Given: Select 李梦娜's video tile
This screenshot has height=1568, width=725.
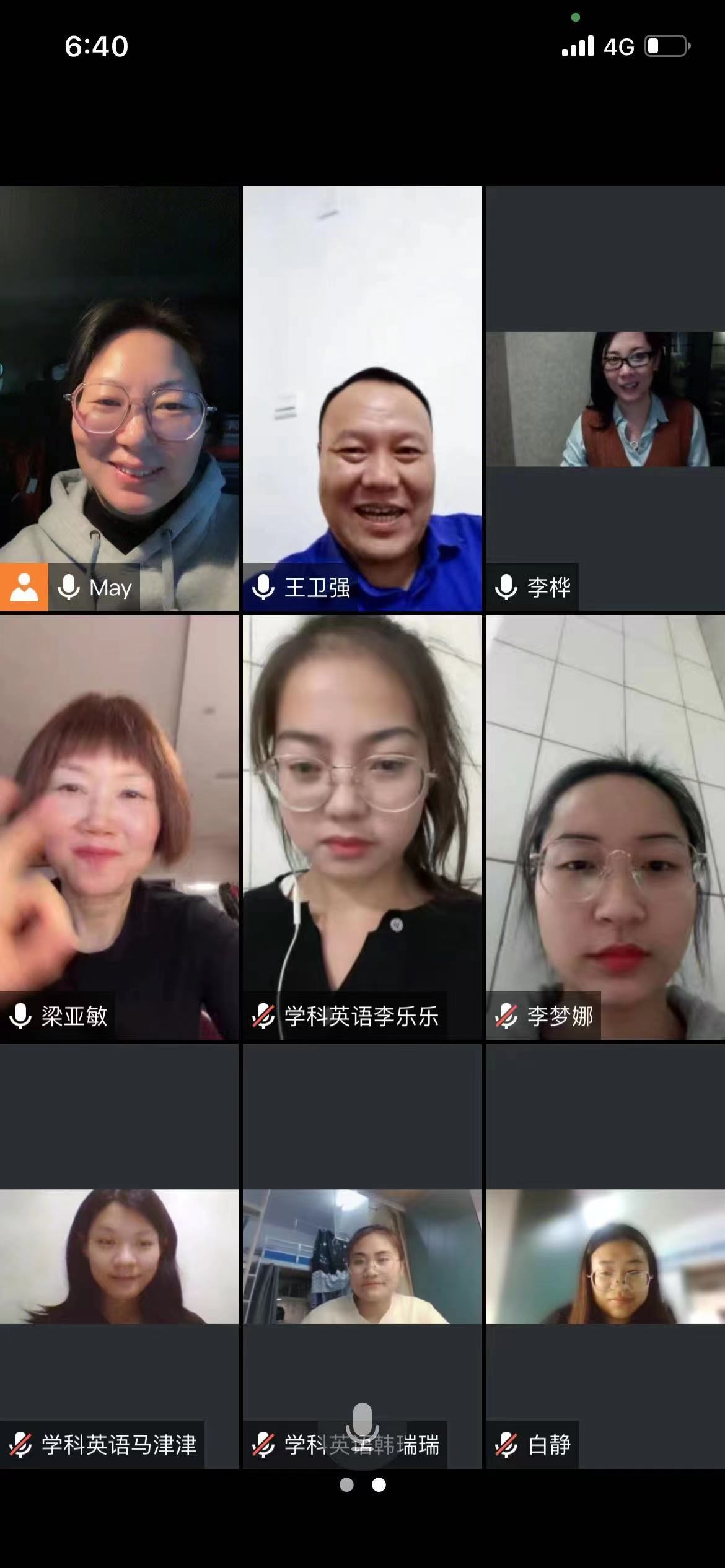Looking at the screenshot, I should coord(605,827).
